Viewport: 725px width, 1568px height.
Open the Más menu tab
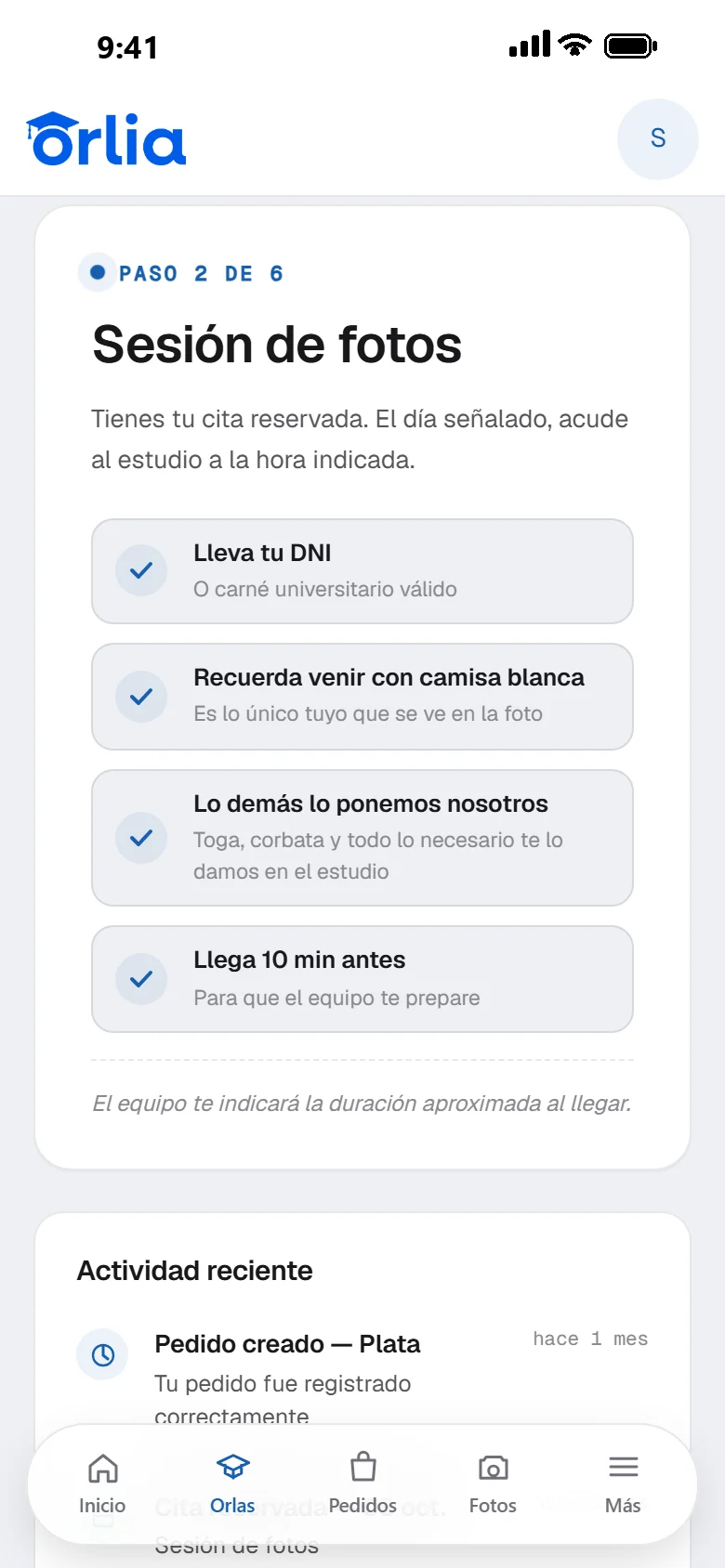pos(623,1484)
